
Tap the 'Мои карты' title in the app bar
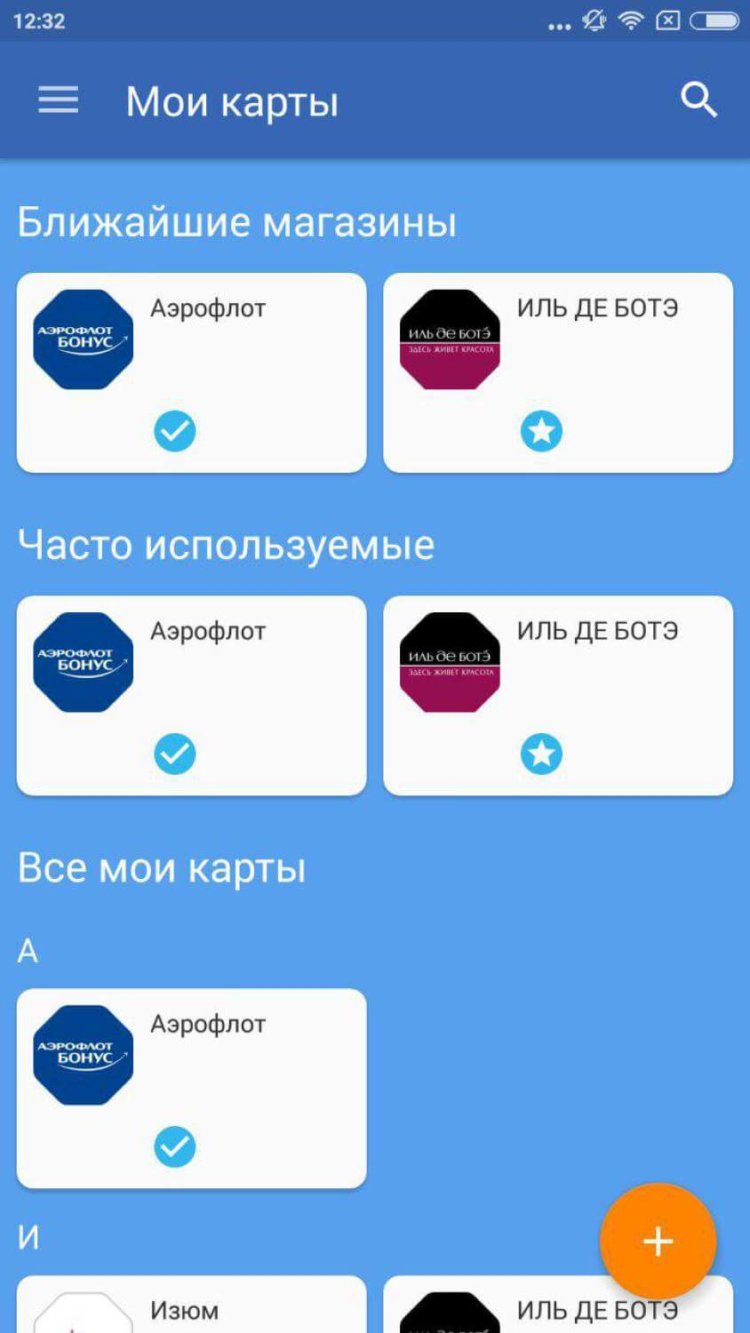pyautogui.click(x=231, y=100)
